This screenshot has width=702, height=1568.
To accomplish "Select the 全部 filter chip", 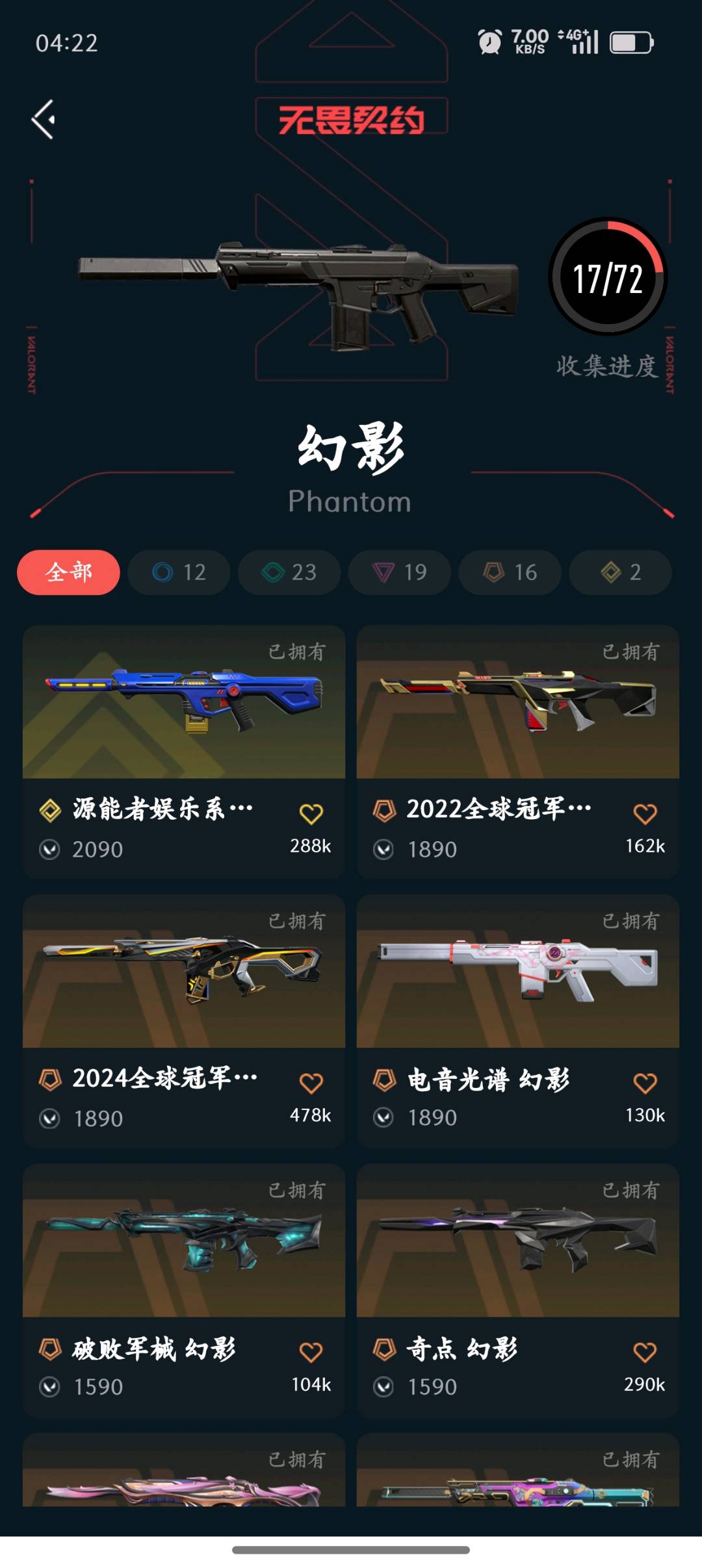I will pyautogui.click(x=68, y=572).
